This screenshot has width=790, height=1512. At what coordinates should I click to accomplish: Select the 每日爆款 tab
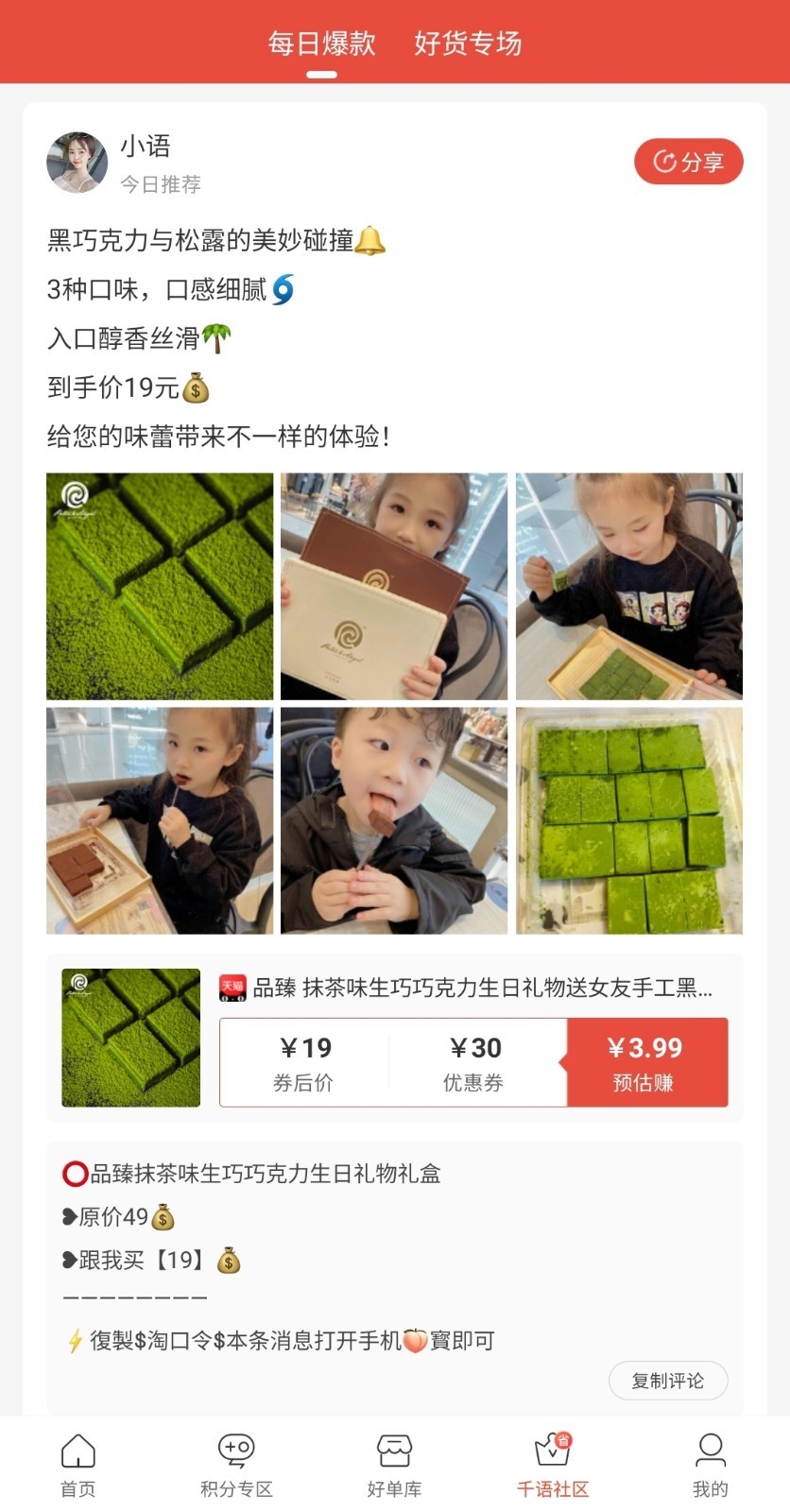321,43
